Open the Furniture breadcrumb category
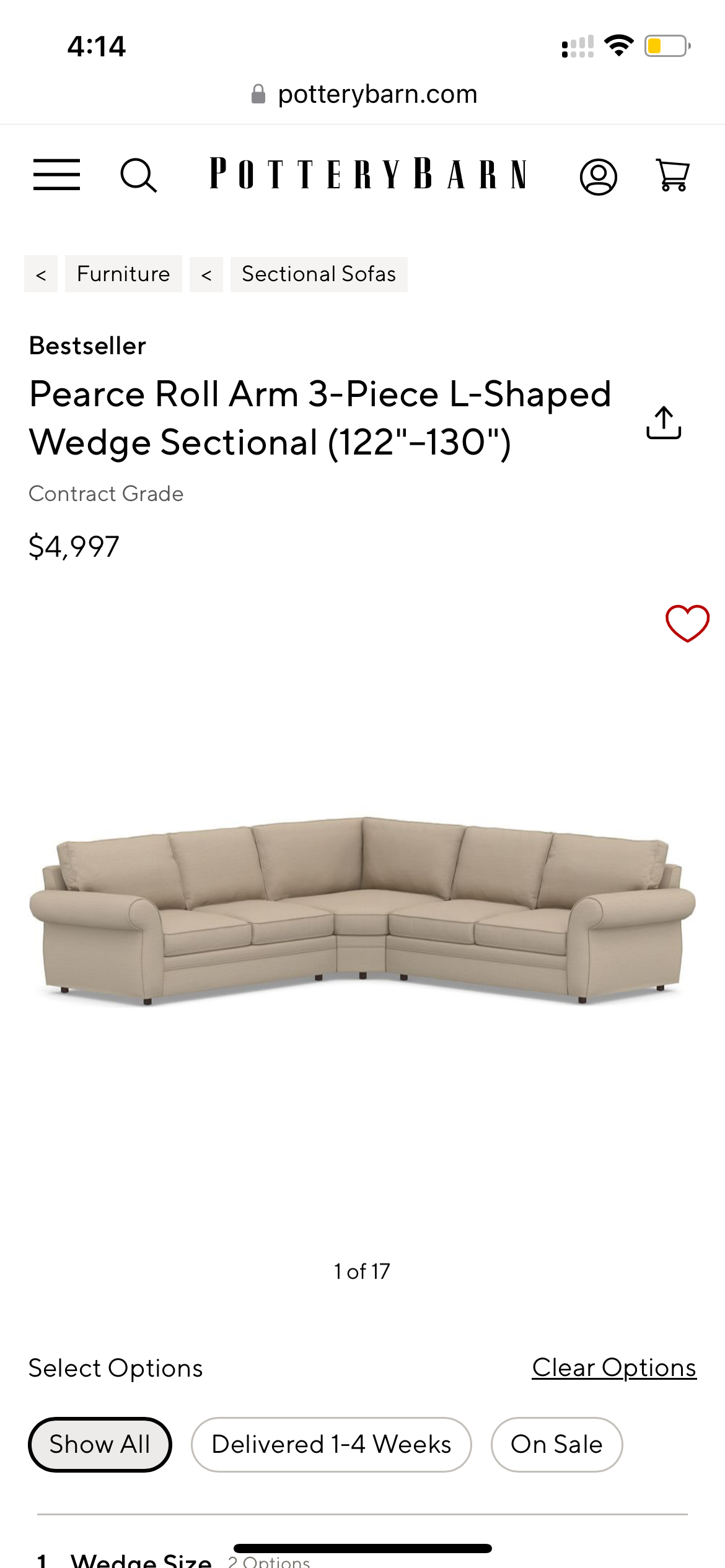 click(123, 274)
